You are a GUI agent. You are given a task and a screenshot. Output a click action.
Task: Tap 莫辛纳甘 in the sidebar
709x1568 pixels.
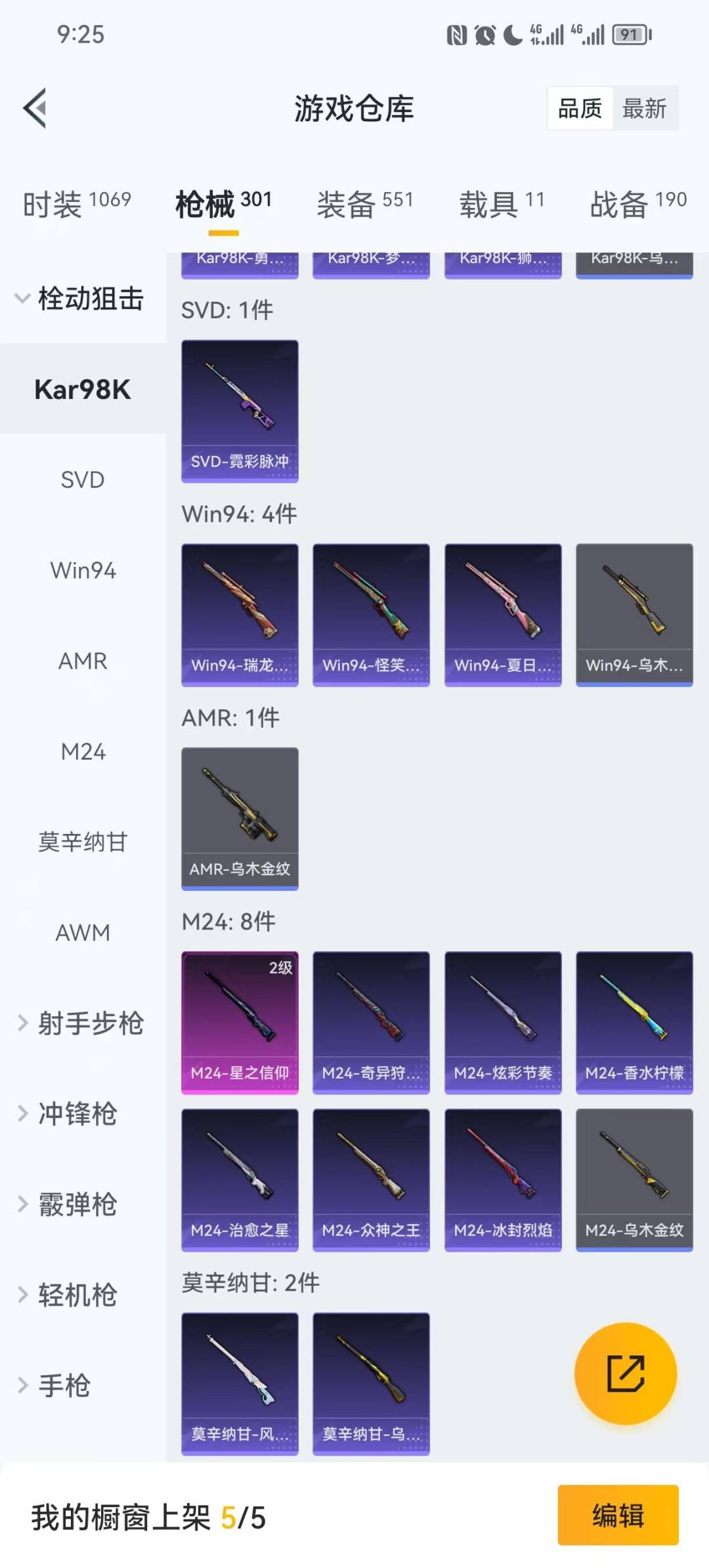(x=83, y=843)
